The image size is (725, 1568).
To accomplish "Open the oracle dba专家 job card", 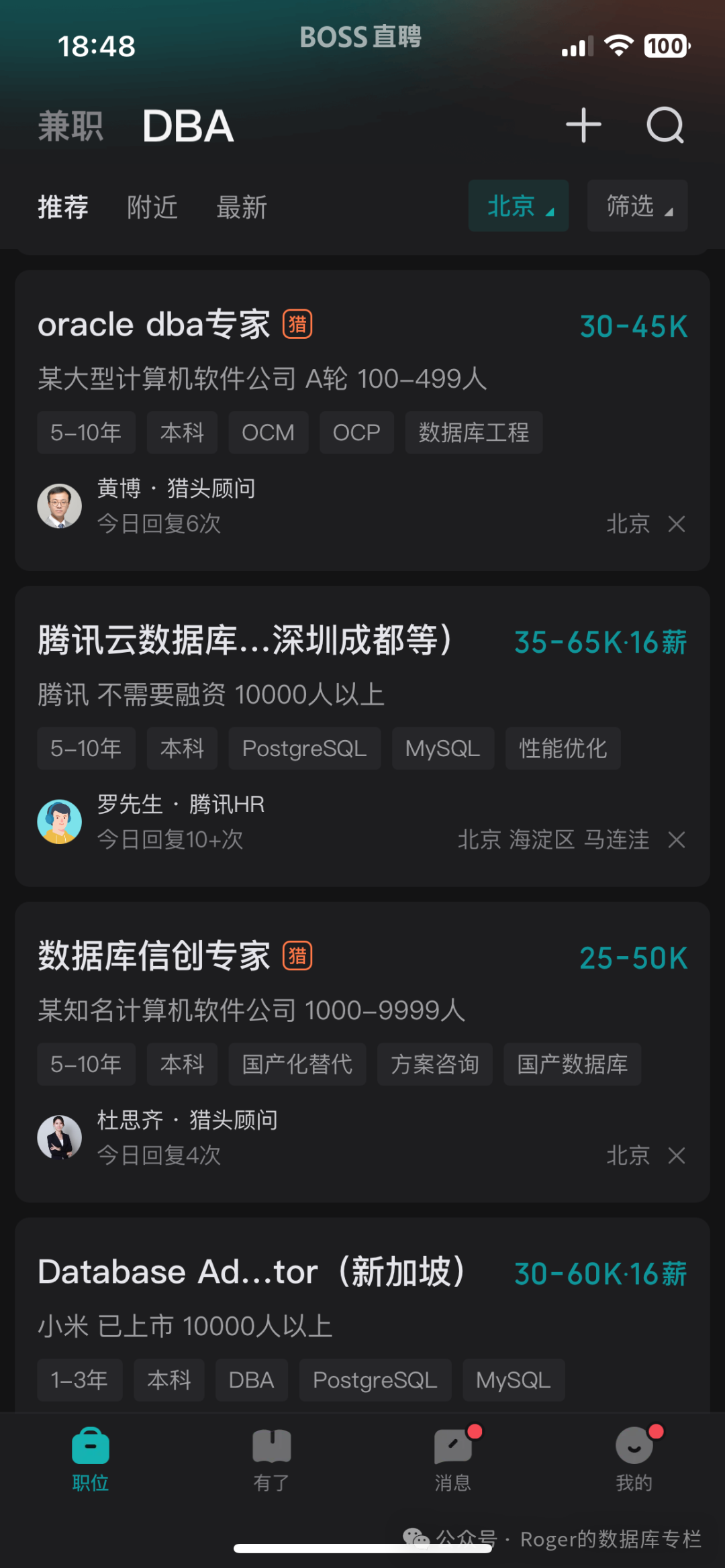I will [x=154, y=325].
